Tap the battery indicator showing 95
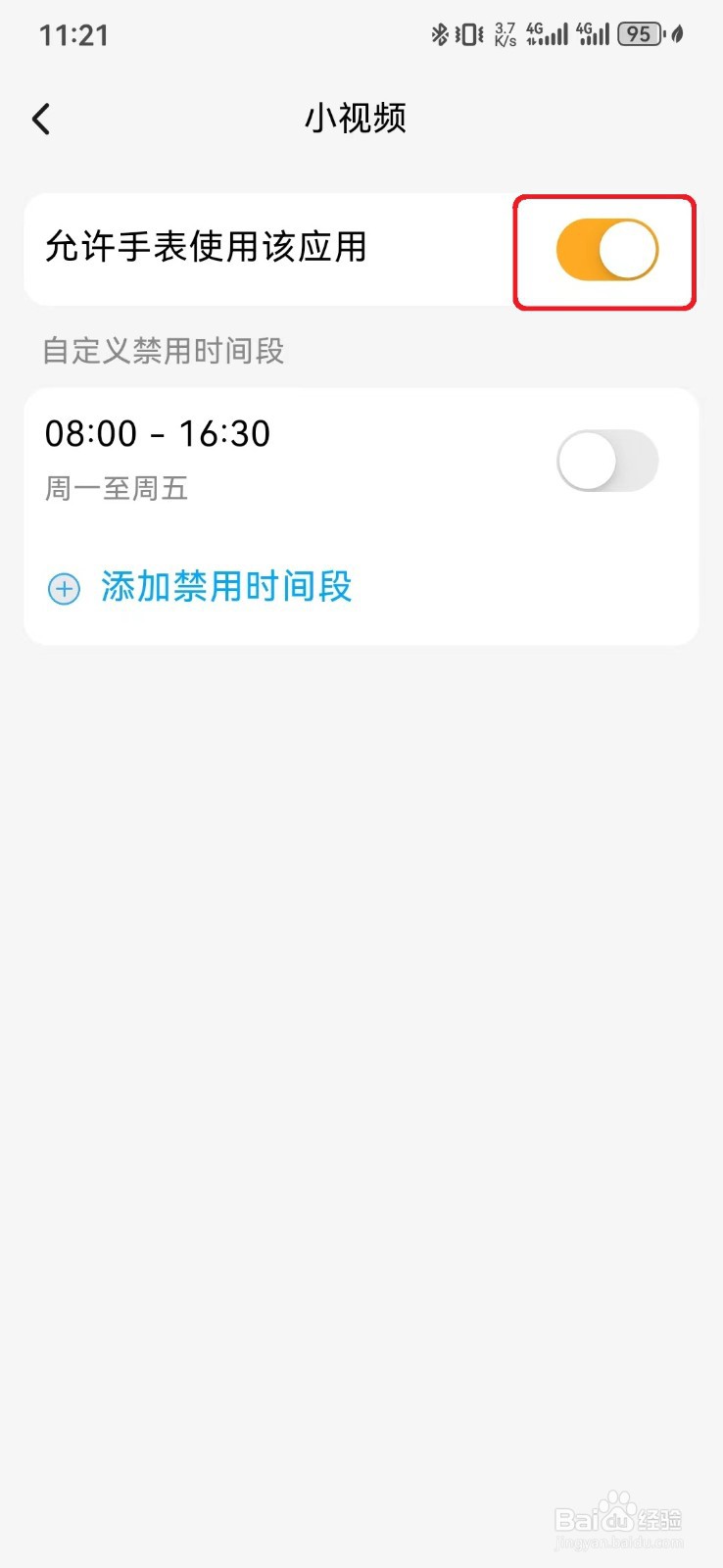The height and width of the screenshot is (1568, 723). pos(639,33)
